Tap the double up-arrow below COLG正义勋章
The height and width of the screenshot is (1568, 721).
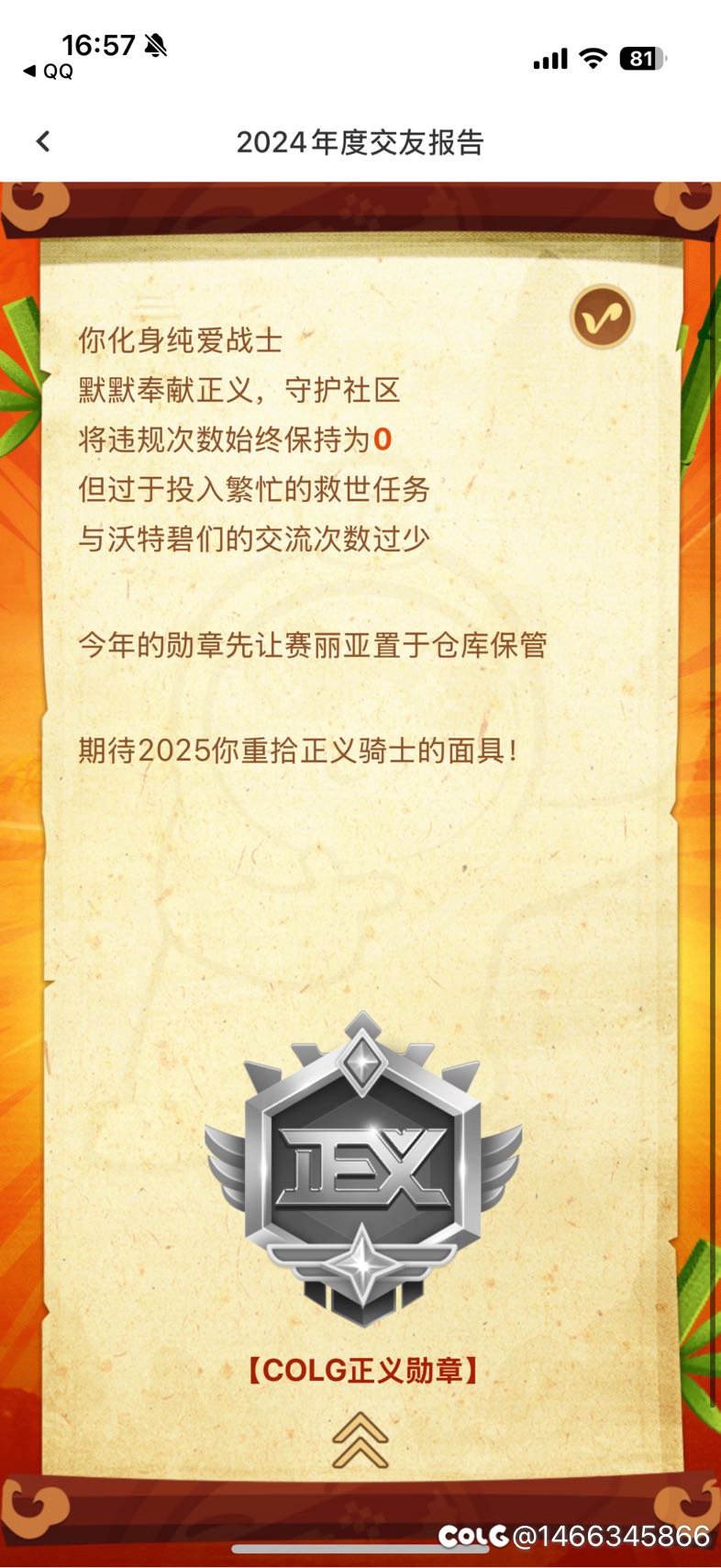tap(360, 1440)
